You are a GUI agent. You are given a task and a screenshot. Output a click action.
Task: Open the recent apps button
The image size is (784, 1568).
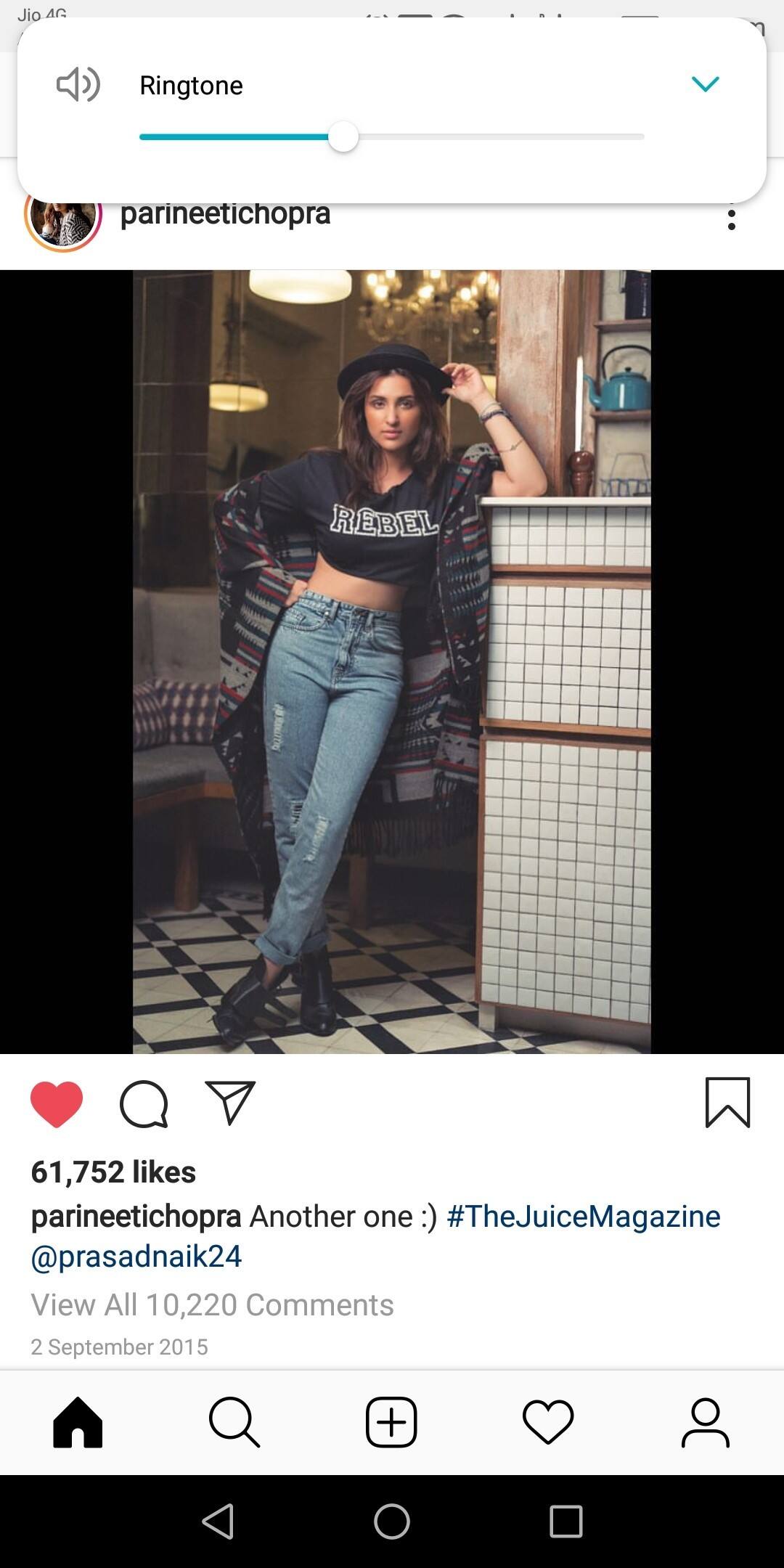[565, 1521]
